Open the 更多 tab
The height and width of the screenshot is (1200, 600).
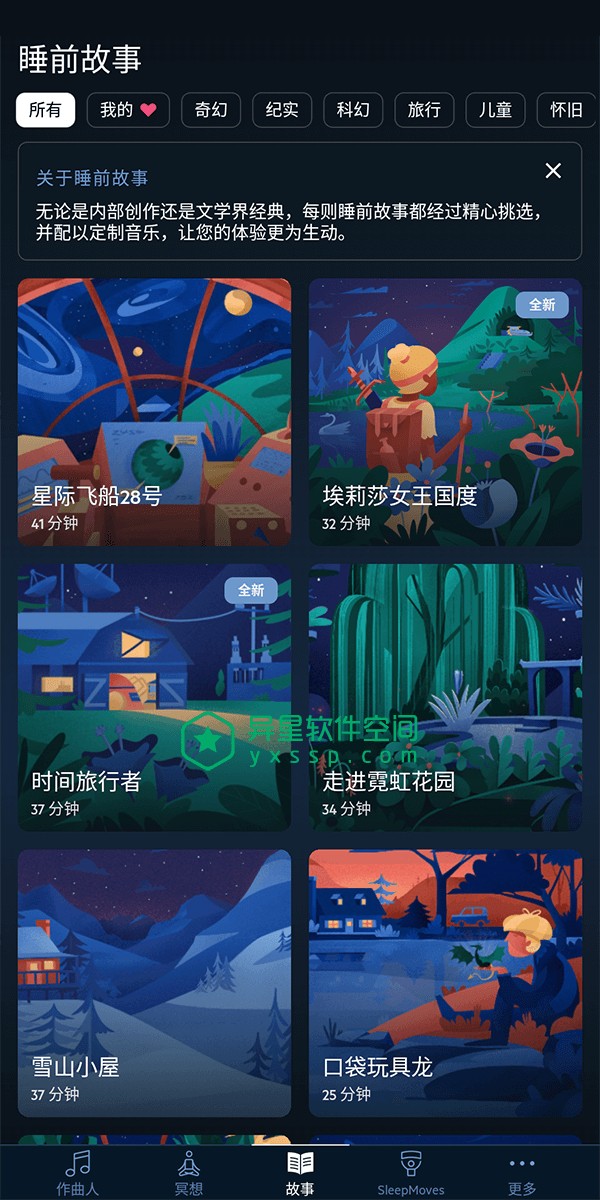pos(522,1172)
